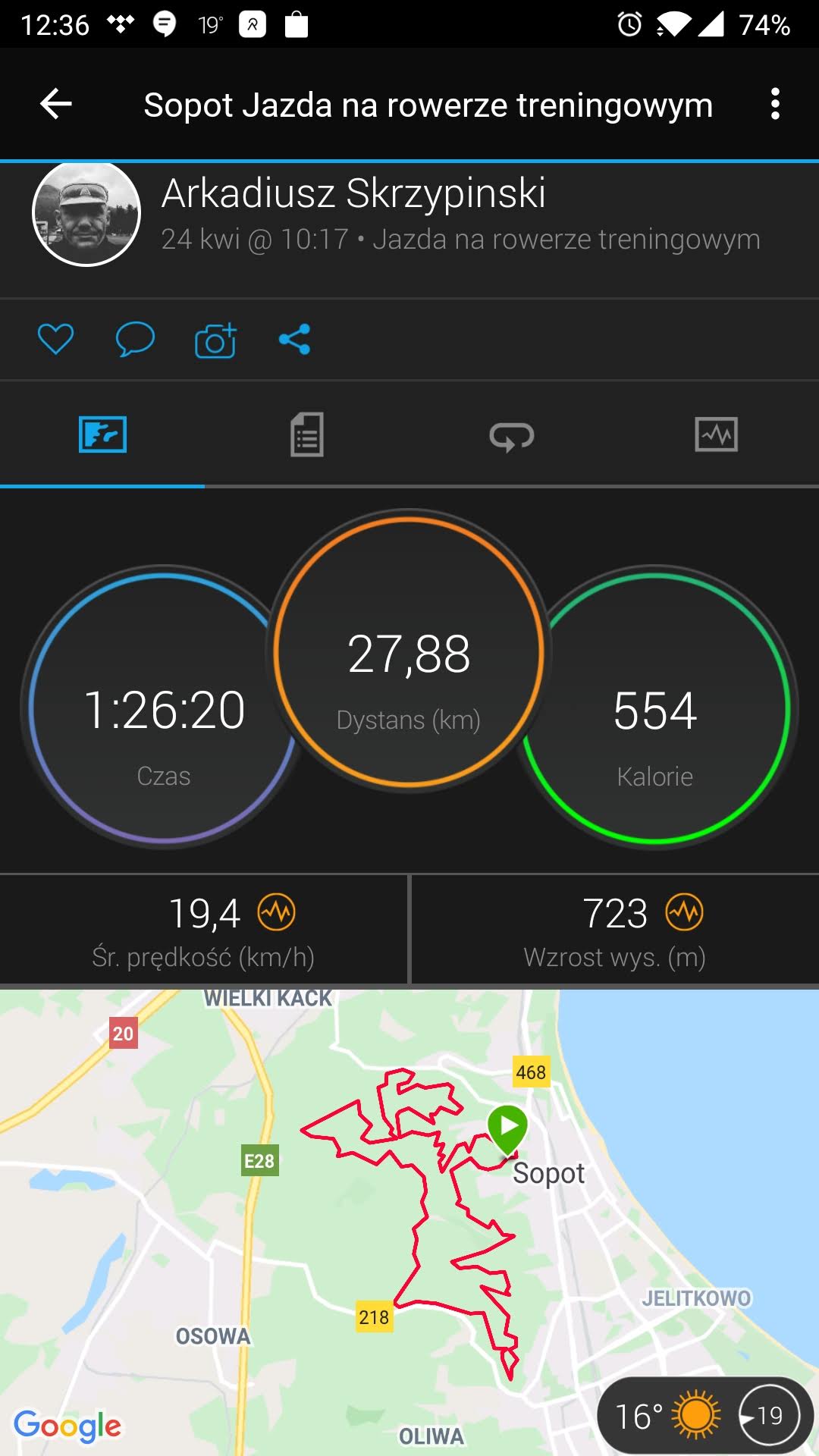Image resolution: width=819 pixels, height=1456 pixels.
Task: Switch to the laps tab
Action: (512, 436)
